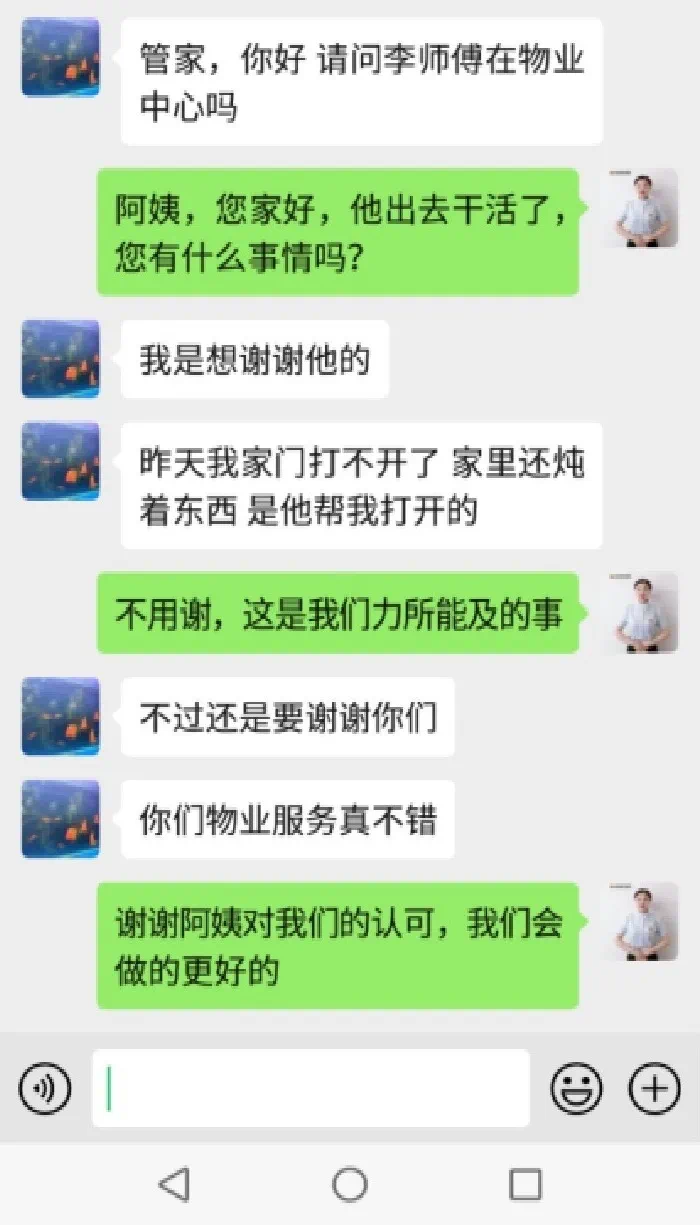Viewport: 700px width, 1225px height.
Task: Switch to voice message input
Action: pos(45,1088)
